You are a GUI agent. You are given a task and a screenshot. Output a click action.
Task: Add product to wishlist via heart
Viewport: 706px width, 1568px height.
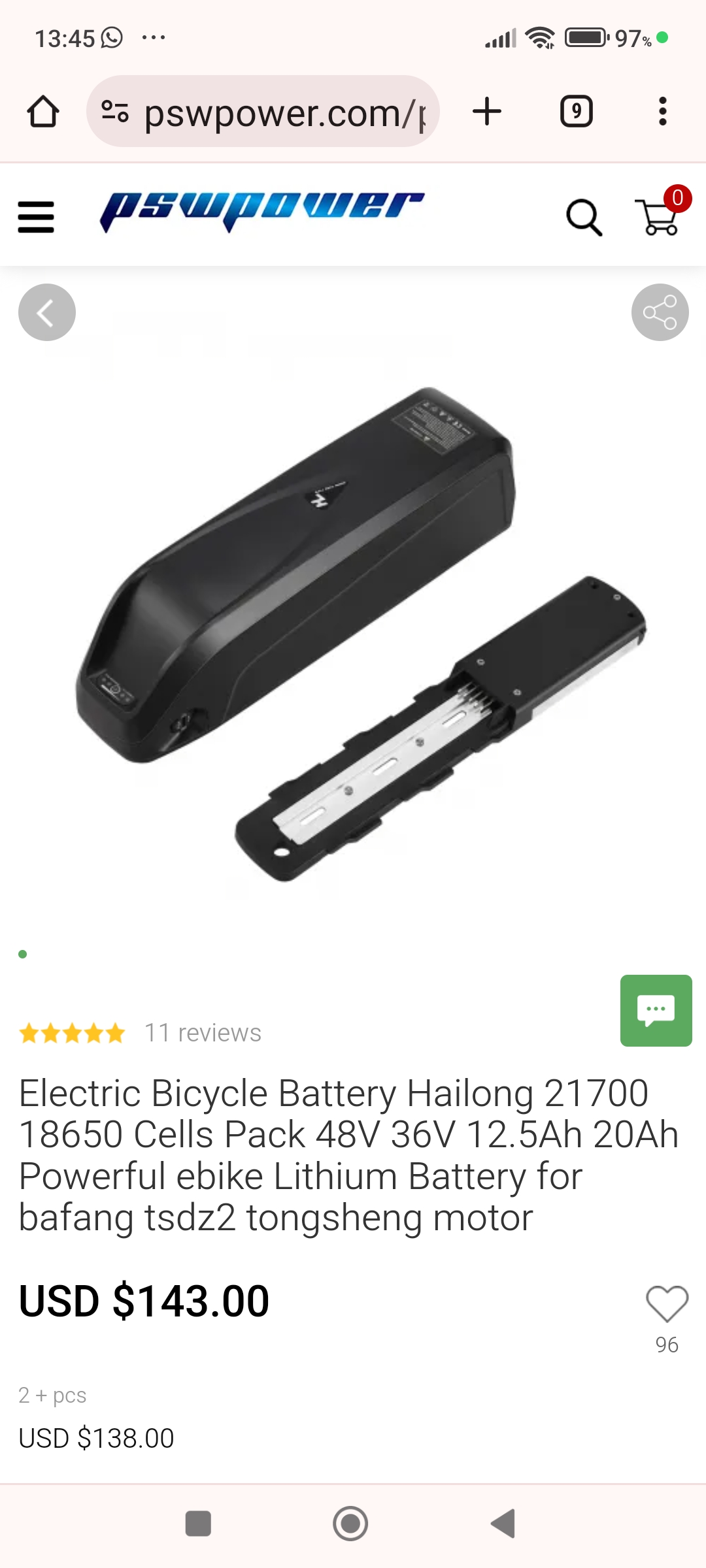(x=667, y=1303)
